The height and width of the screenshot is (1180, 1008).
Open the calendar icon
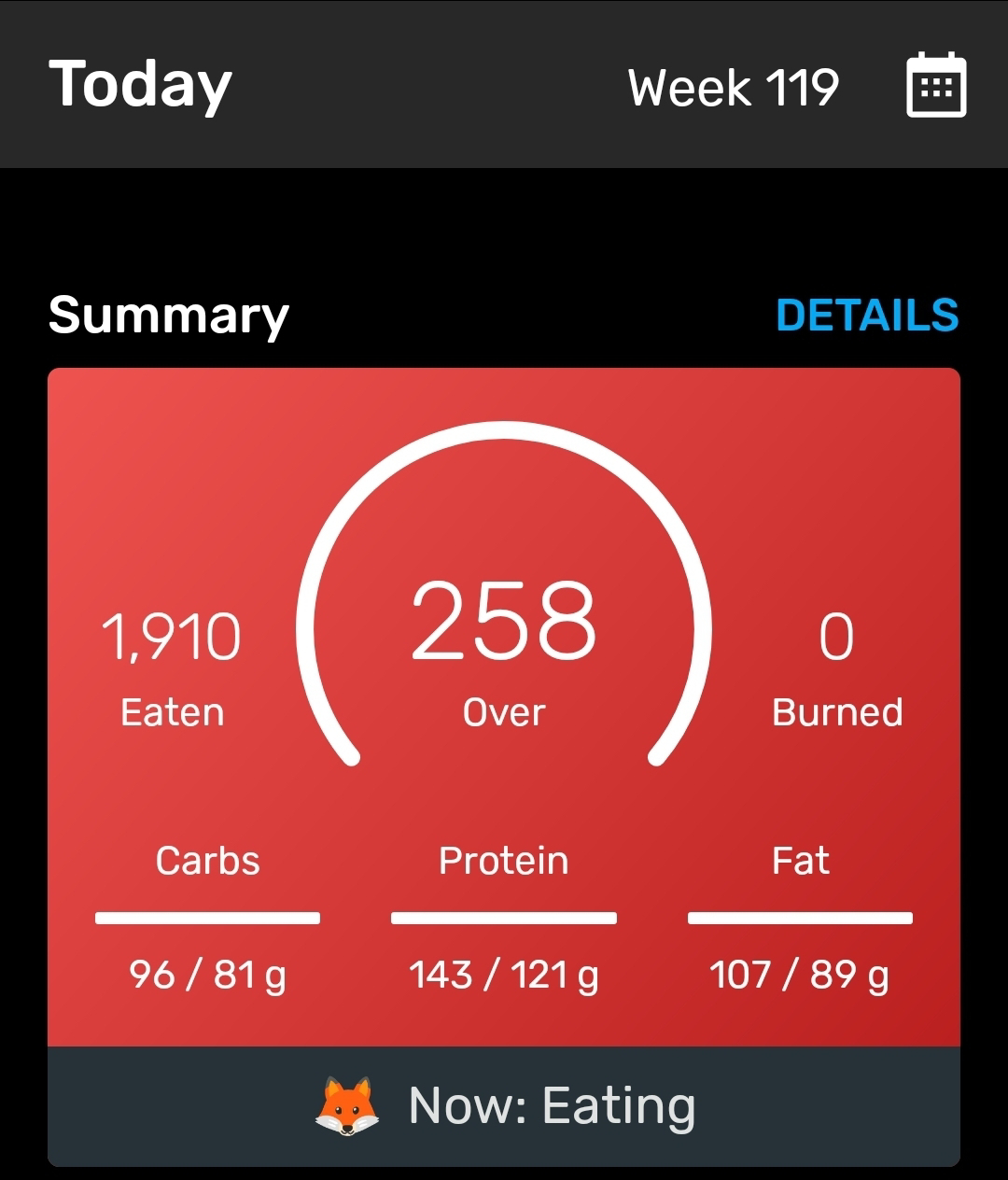coord(936,85)
